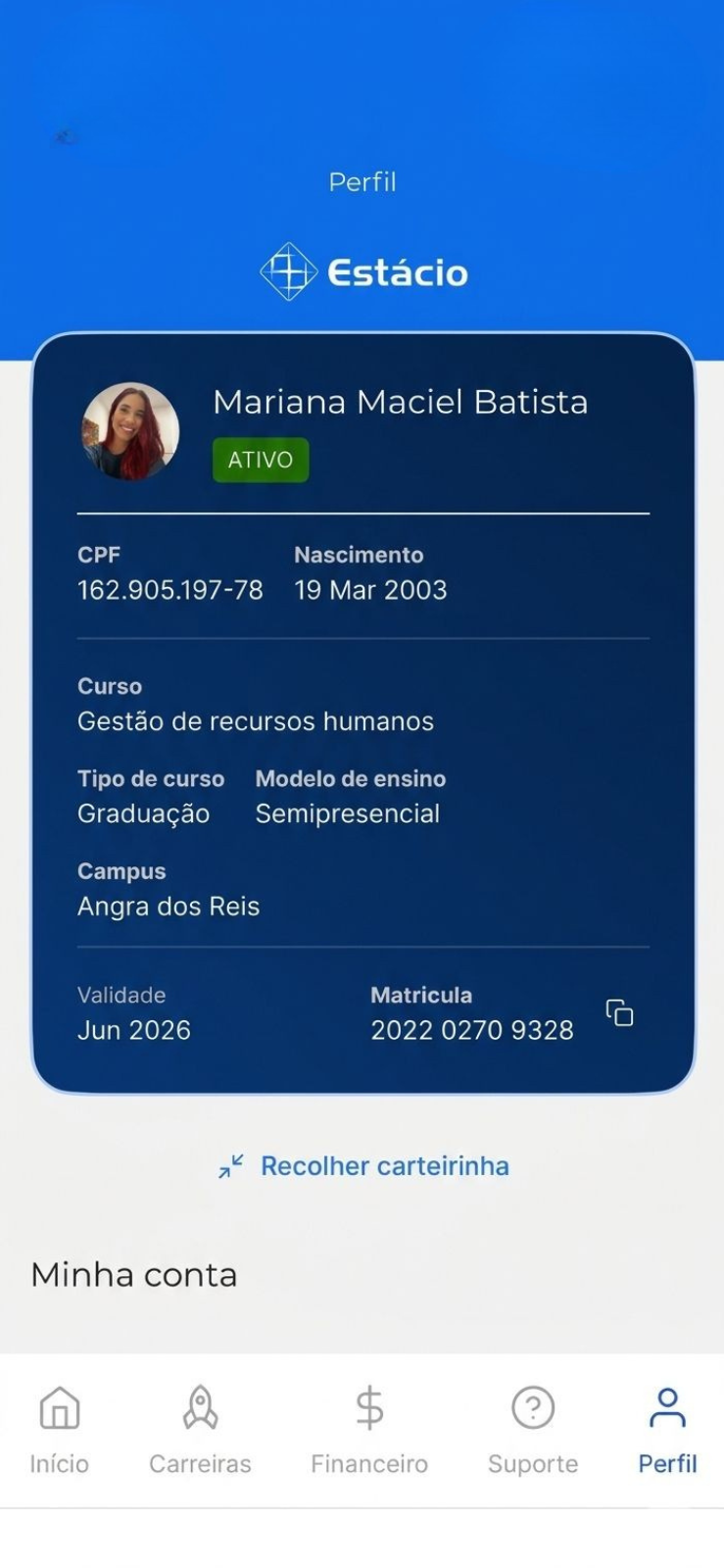The height and width of the screenshot is (1568, 724).
Task: Toggle the ATIVO status badge
Action: point(260,460)
